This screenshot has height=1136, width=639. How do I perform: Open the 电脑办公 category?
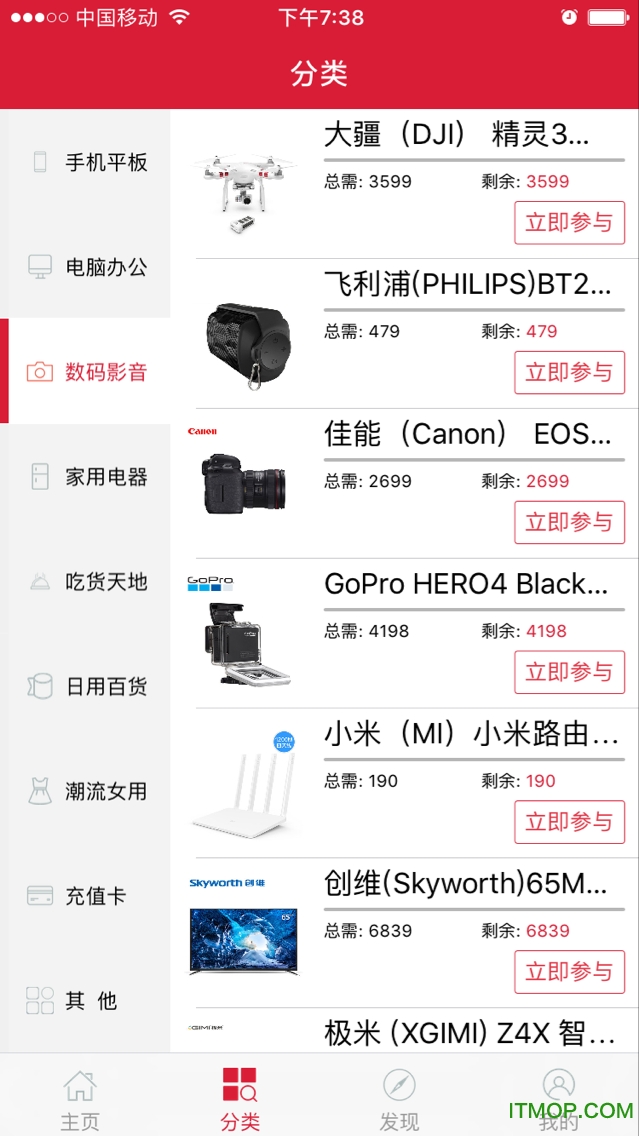click(x=86, y=267)
